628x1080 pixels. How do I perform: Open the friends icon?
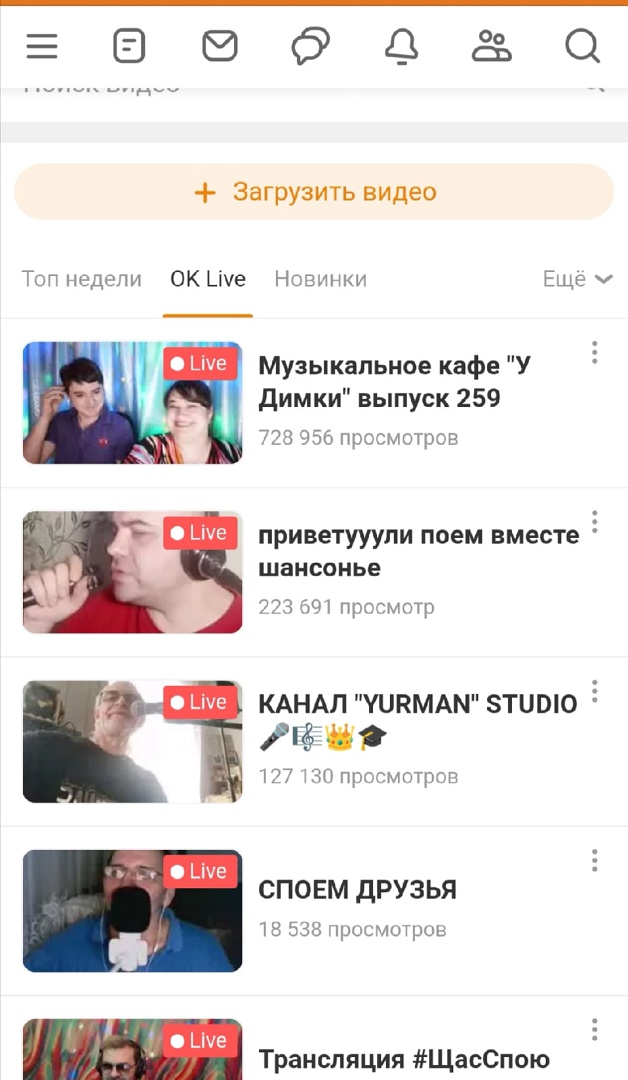pyautogui.click(x=492, y=47)
